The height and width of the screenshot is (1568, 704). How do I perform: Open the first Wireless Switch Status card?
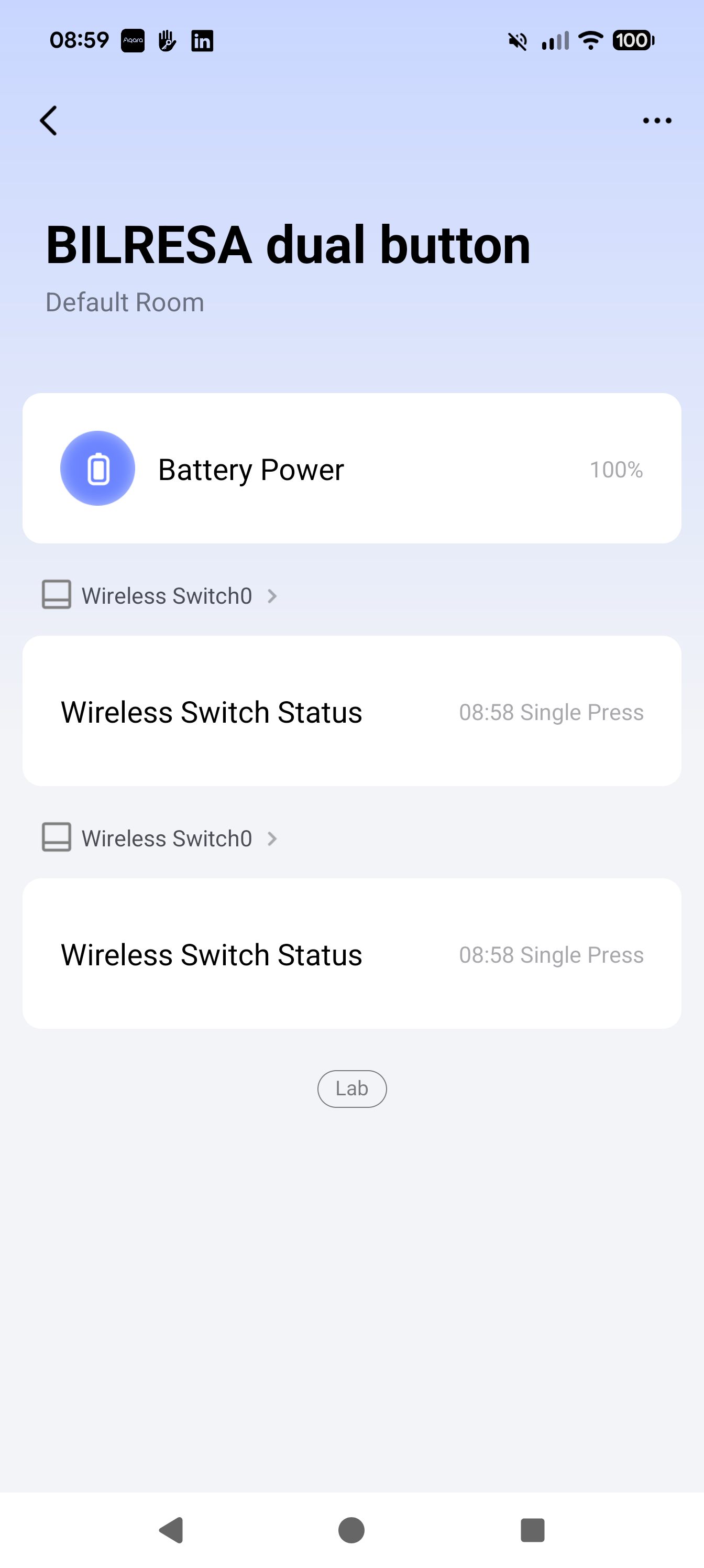(351, 711)
